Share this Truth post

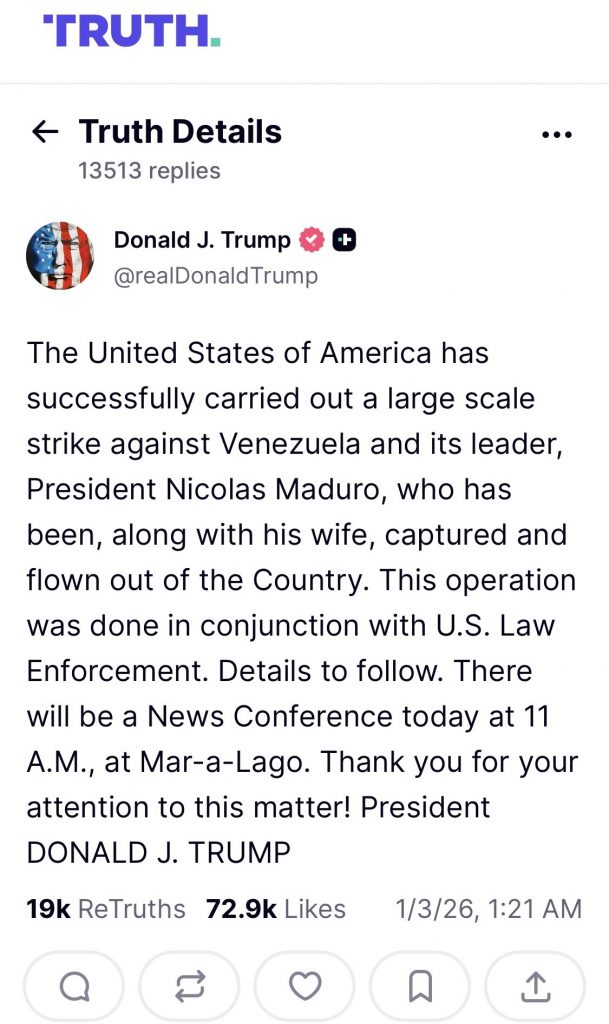tap(535, 986)
